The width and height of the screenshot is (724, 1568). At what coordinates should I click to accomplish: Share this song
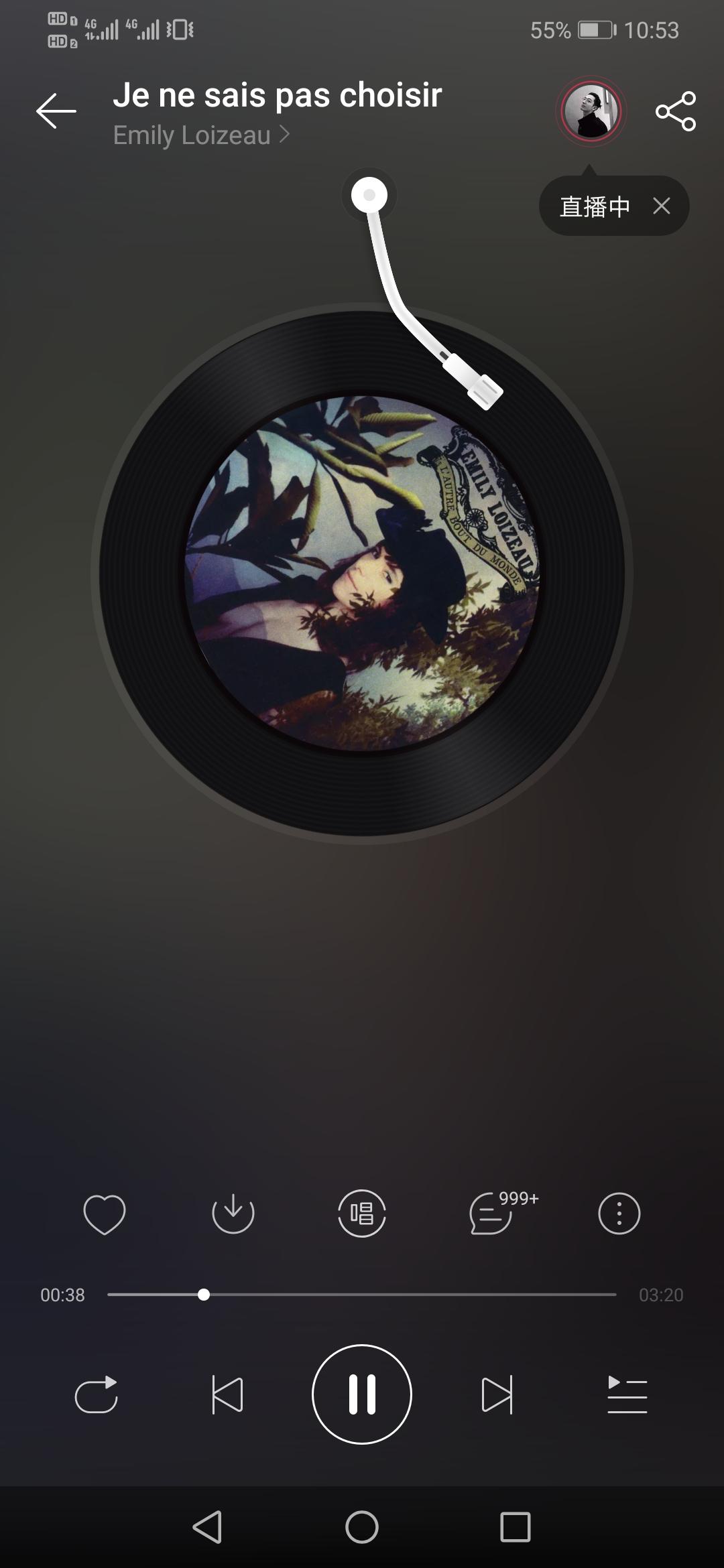[x=676, y=111]
